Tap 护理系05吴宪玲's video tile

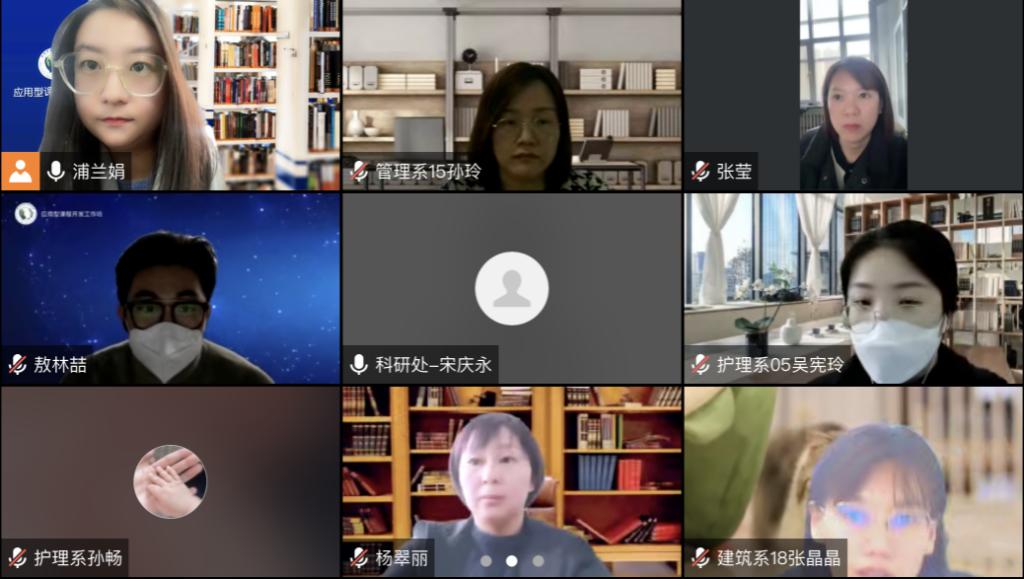(853, 288)
